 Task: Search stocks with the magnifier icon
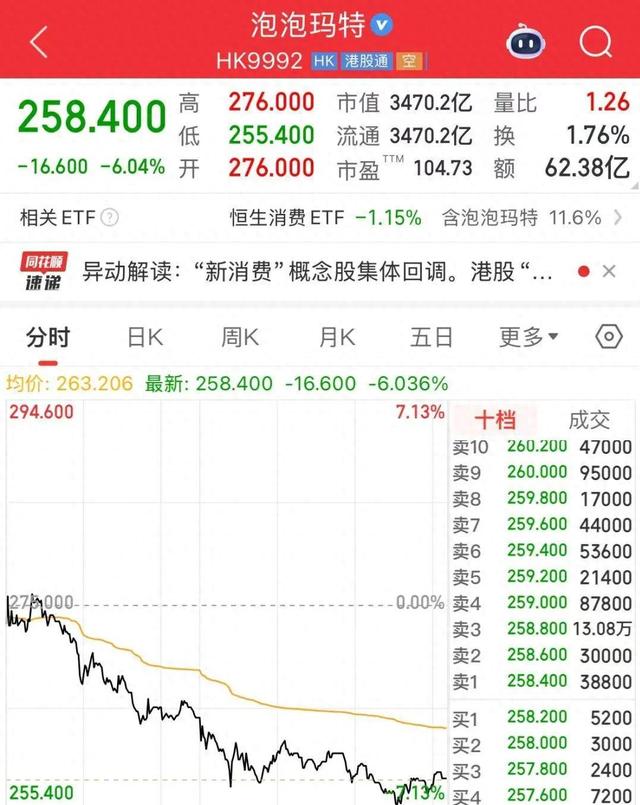pyautogui.click(x=596, y=42)
